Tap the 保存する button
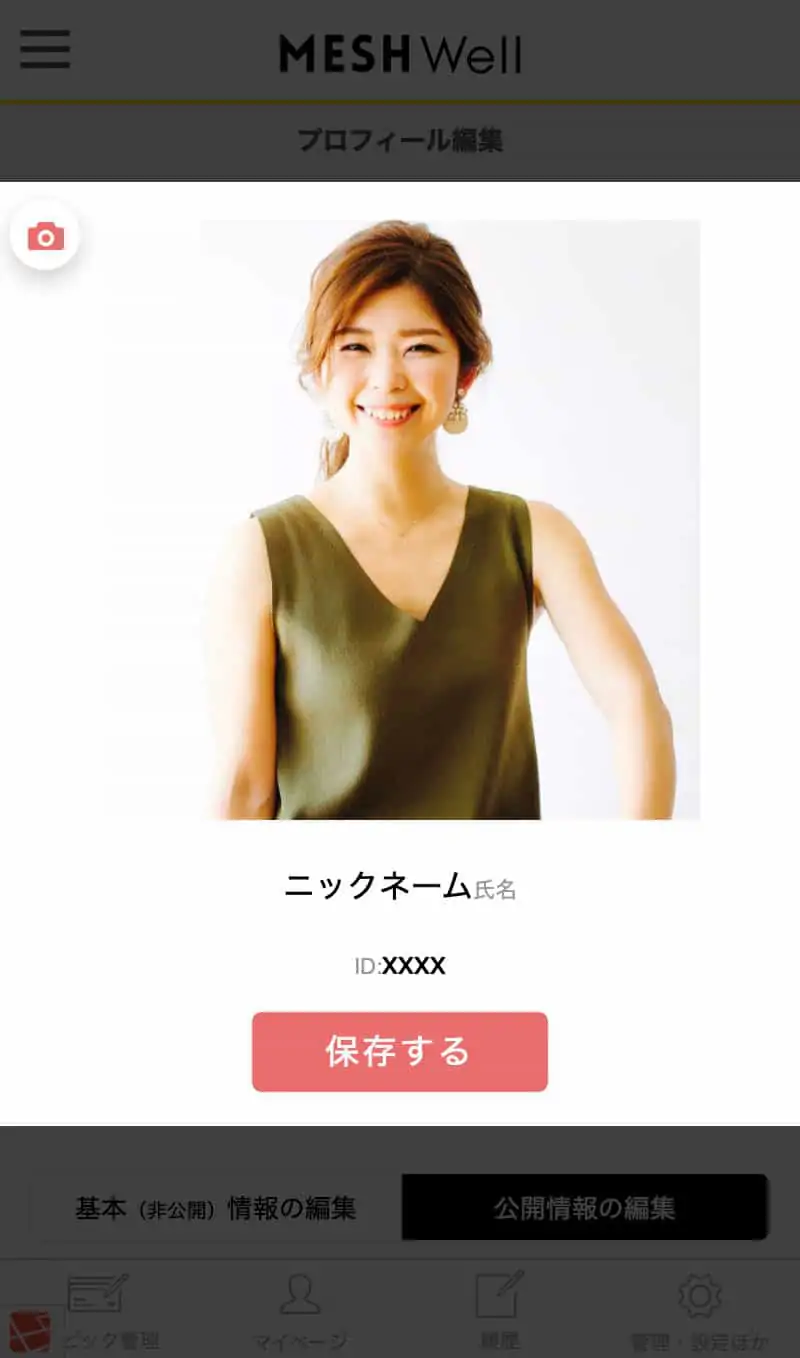800x1358 pixels. point(400,1051)
